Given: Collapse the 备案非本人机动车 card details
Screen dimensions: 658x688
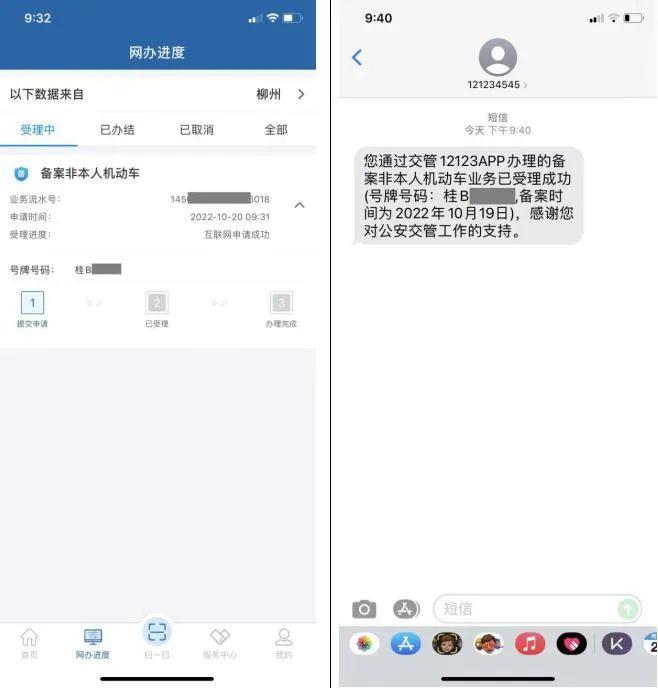Looking at the screenshot, I should [299, 205].
